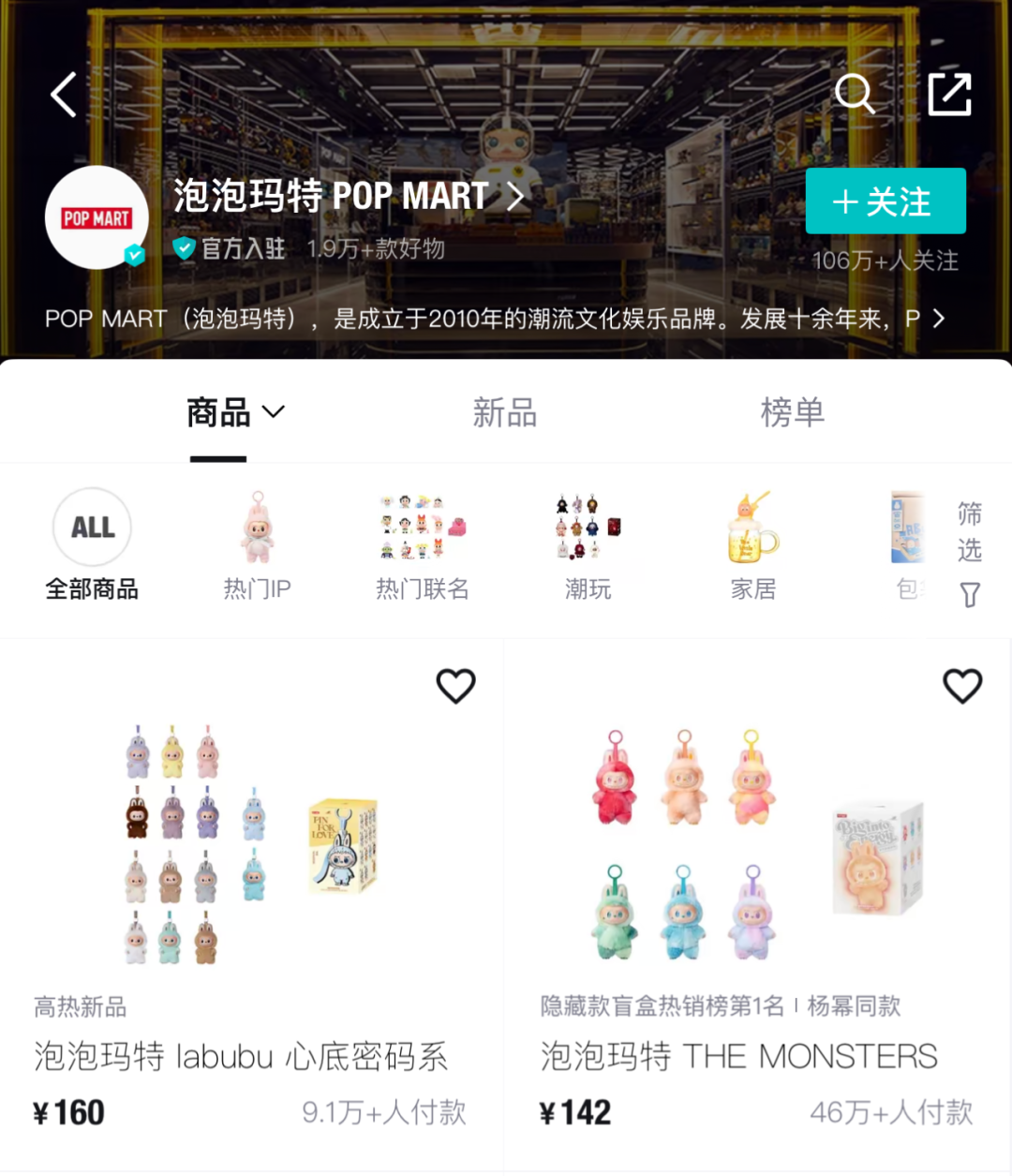The image size is (1012, 1176).
Task: Switch to the 新品 tab
Action: [504, 412]
